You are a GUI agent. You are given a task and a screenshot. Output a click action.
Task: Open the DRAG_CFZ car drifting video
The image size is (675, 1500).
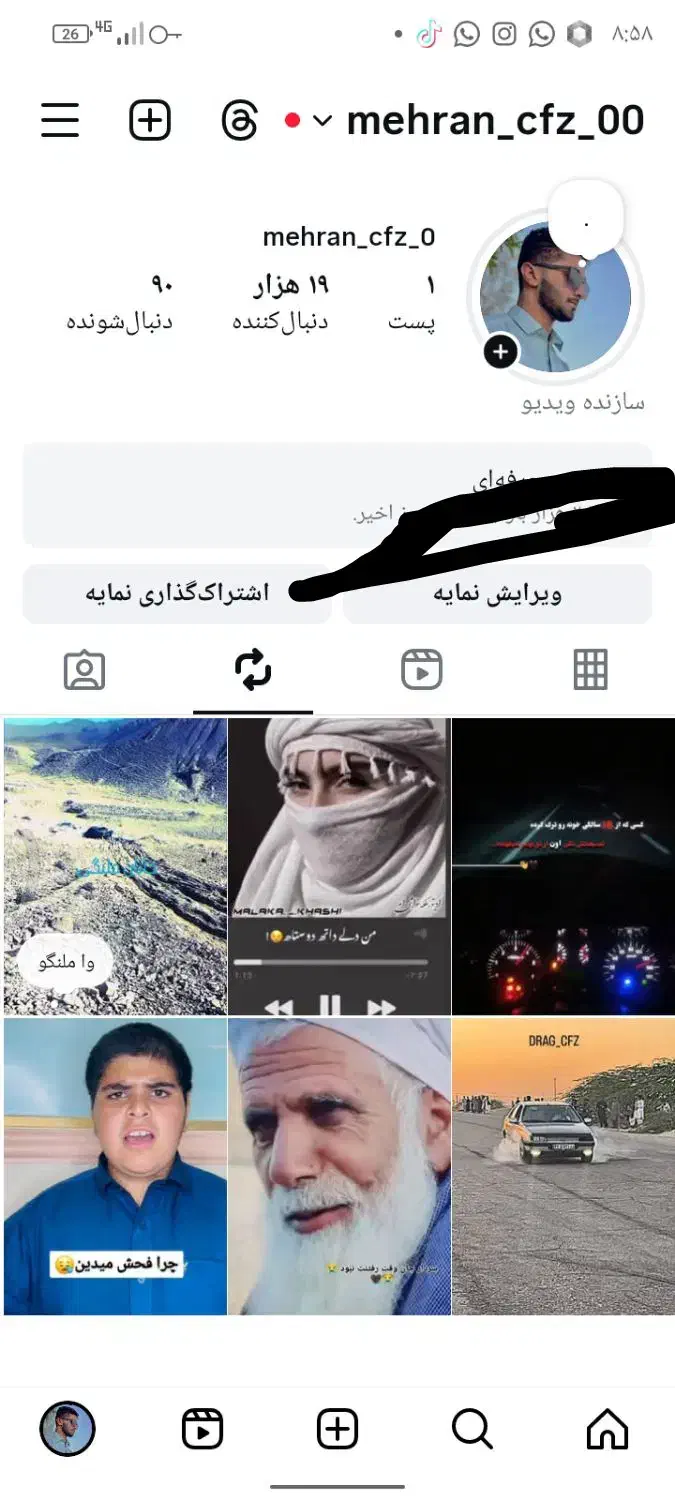[562, 1166]
